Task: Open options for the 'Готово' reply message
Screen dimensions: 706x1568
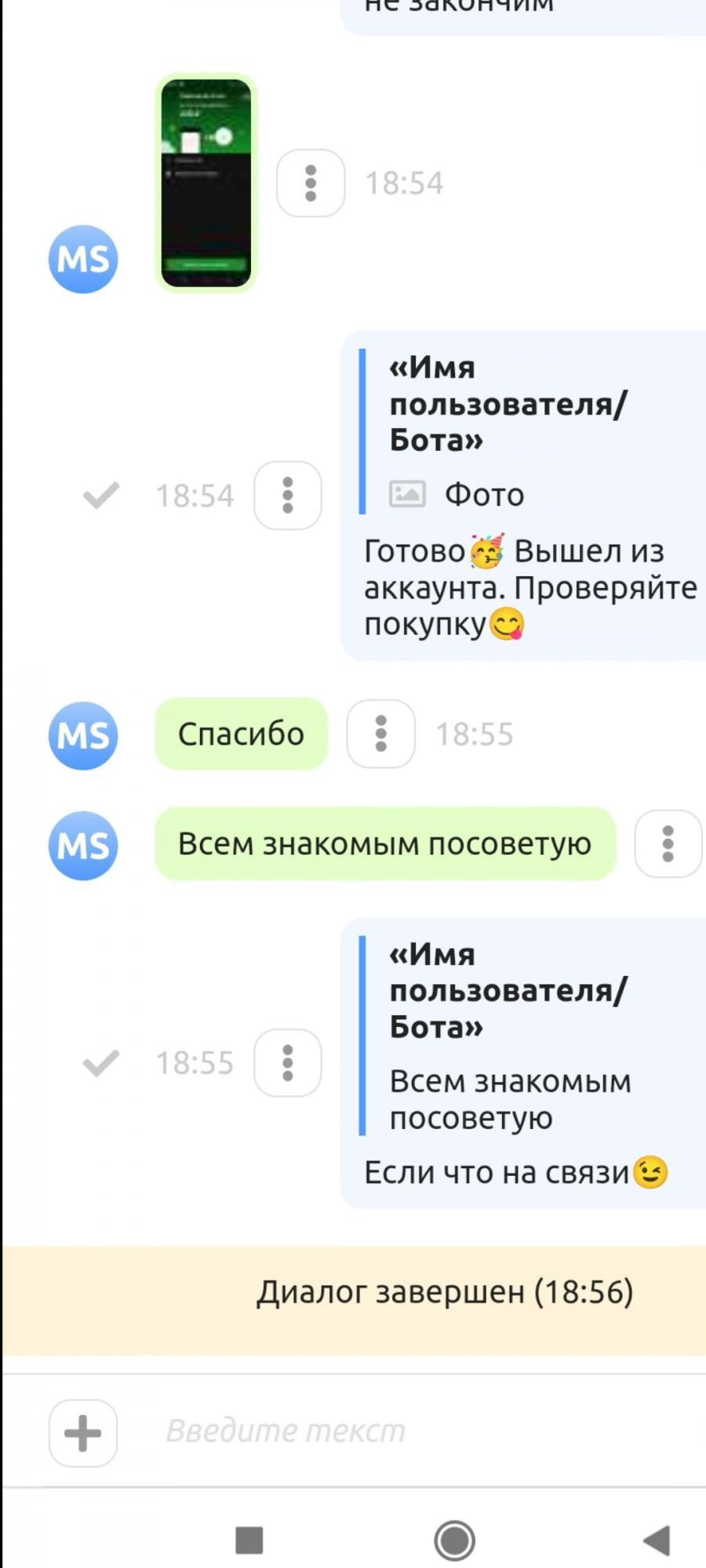Action: click(x=288, y=495)
